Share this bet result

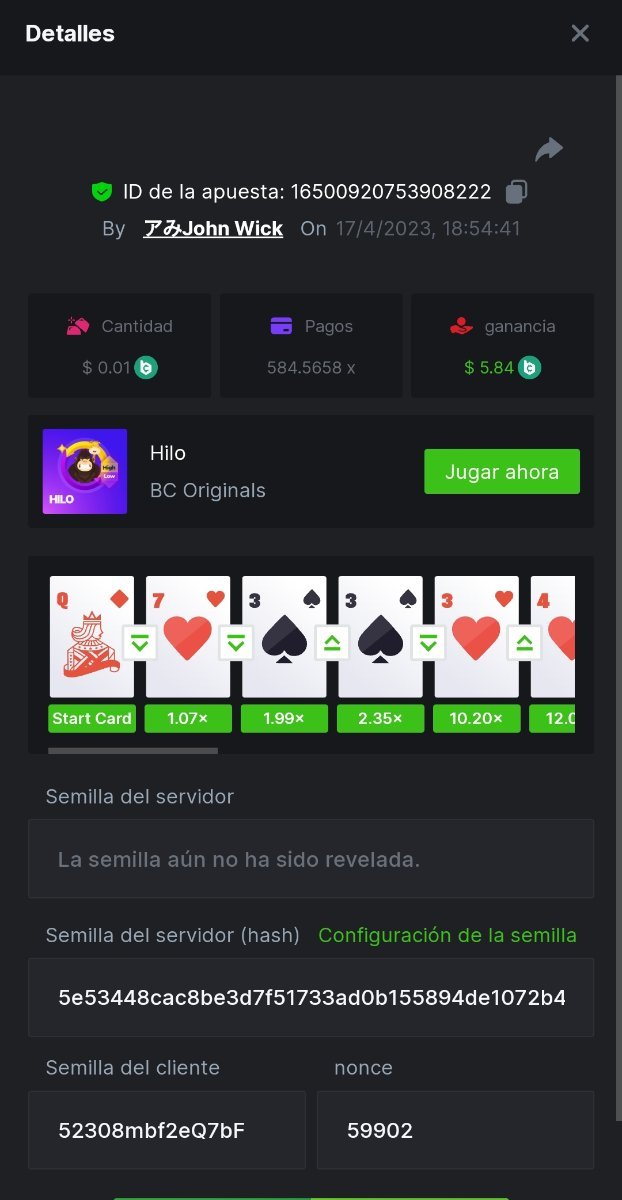coord(548,150)
